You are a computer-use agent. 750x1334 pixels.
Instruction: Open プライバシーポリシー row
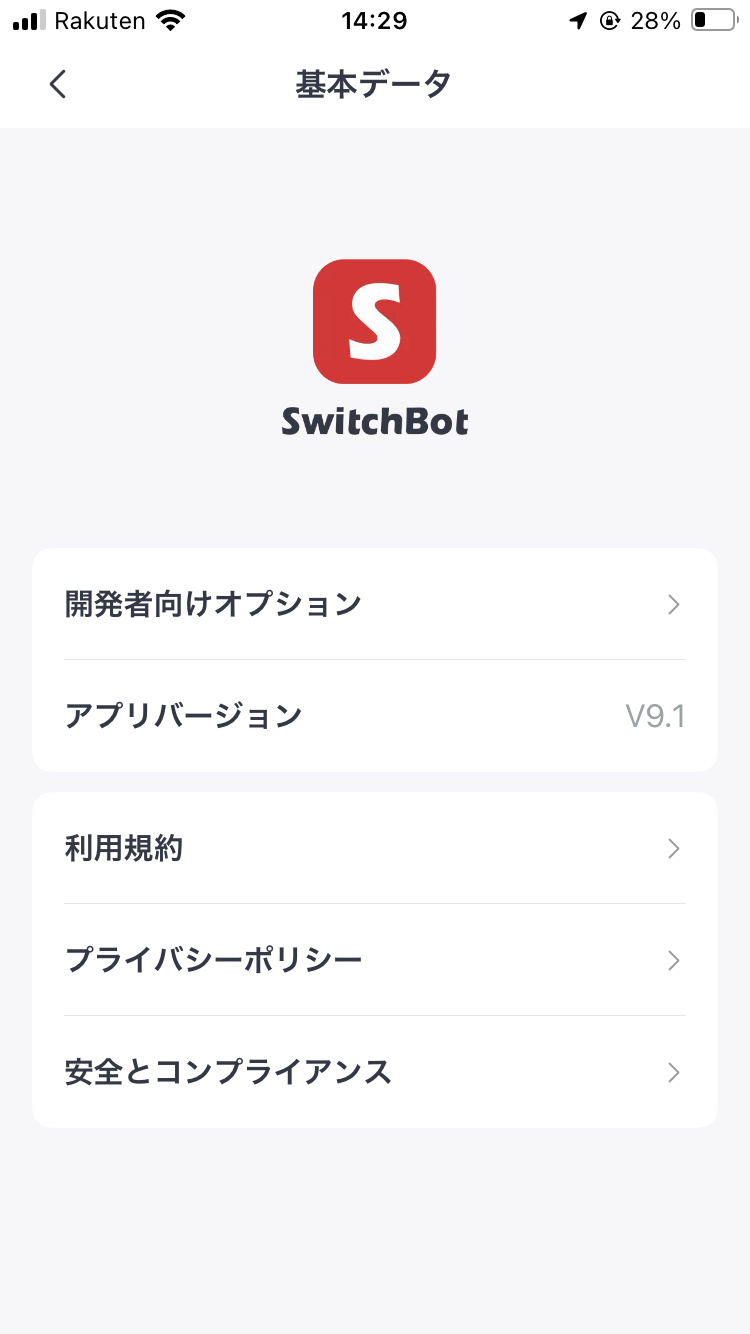(x=375, y=960)
